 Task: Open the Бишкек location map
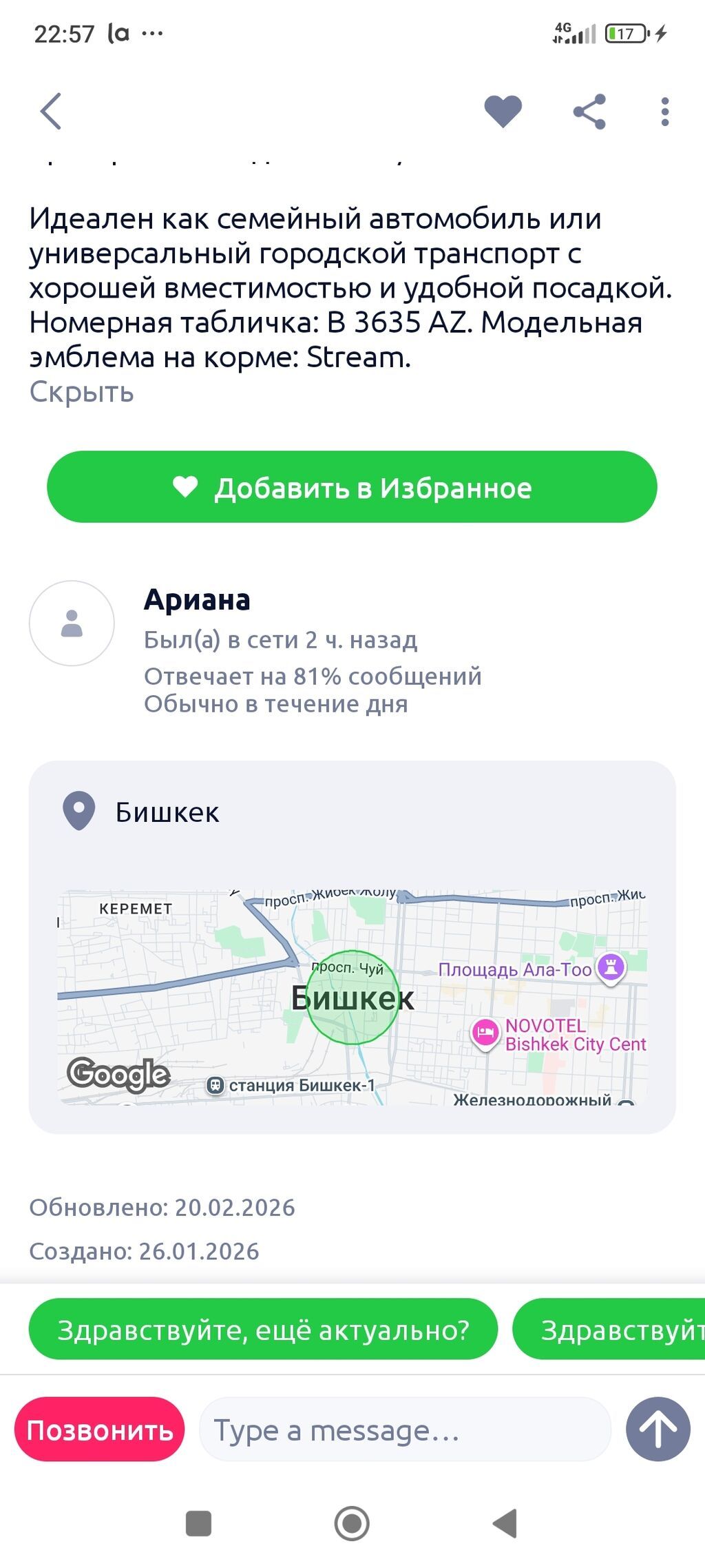(x=352, y=997)
